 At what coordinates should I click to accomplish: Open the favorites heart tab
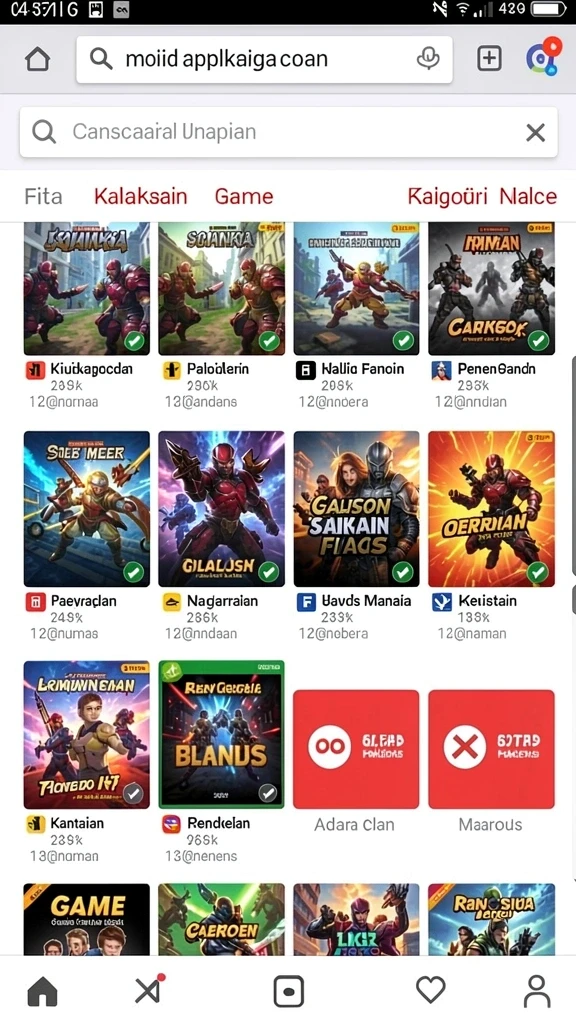click(430, 991)
